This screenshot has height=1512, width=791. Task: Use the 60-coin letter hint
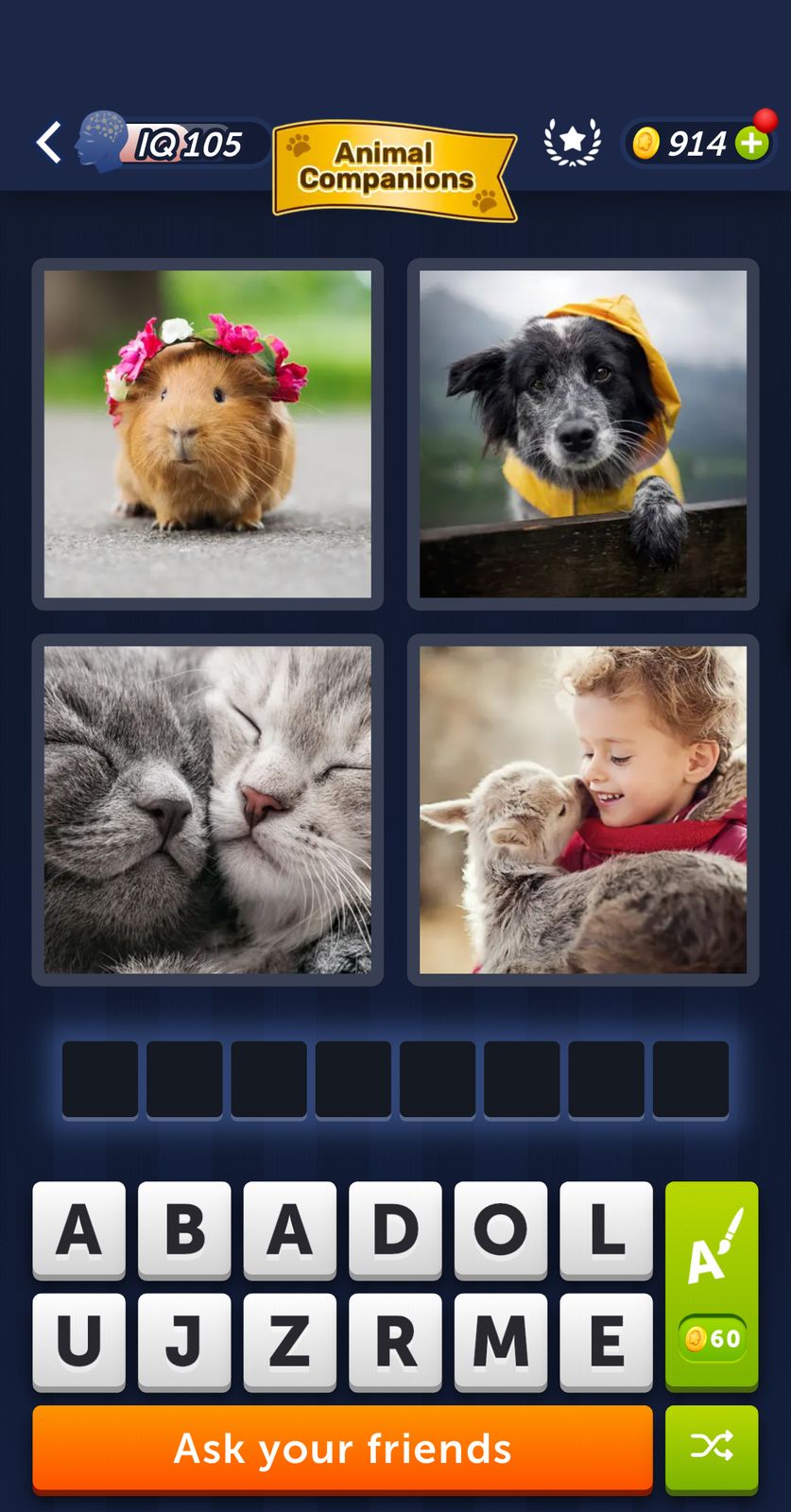(x=712, y=1285)
